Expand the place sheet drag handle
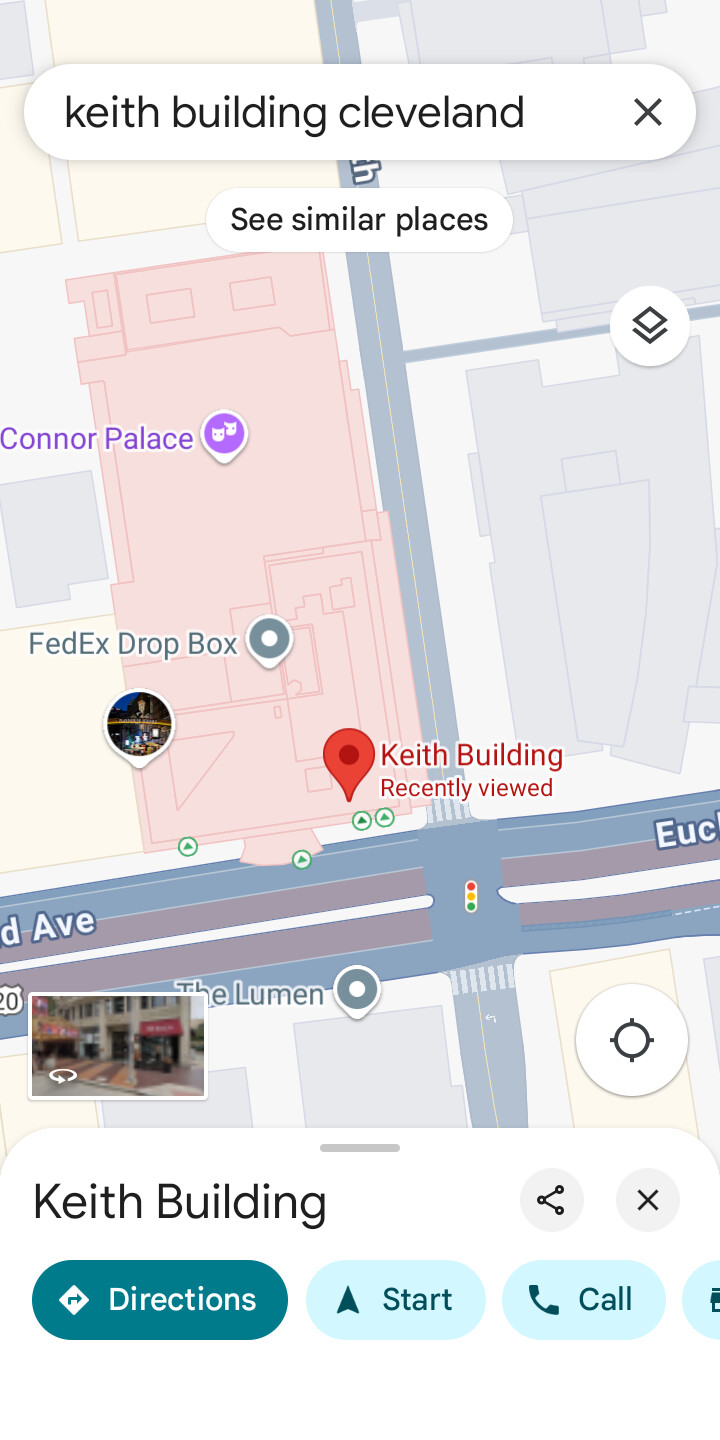Image resolution: width=720 pixels, height=1440 pixels. [360, 1148]
